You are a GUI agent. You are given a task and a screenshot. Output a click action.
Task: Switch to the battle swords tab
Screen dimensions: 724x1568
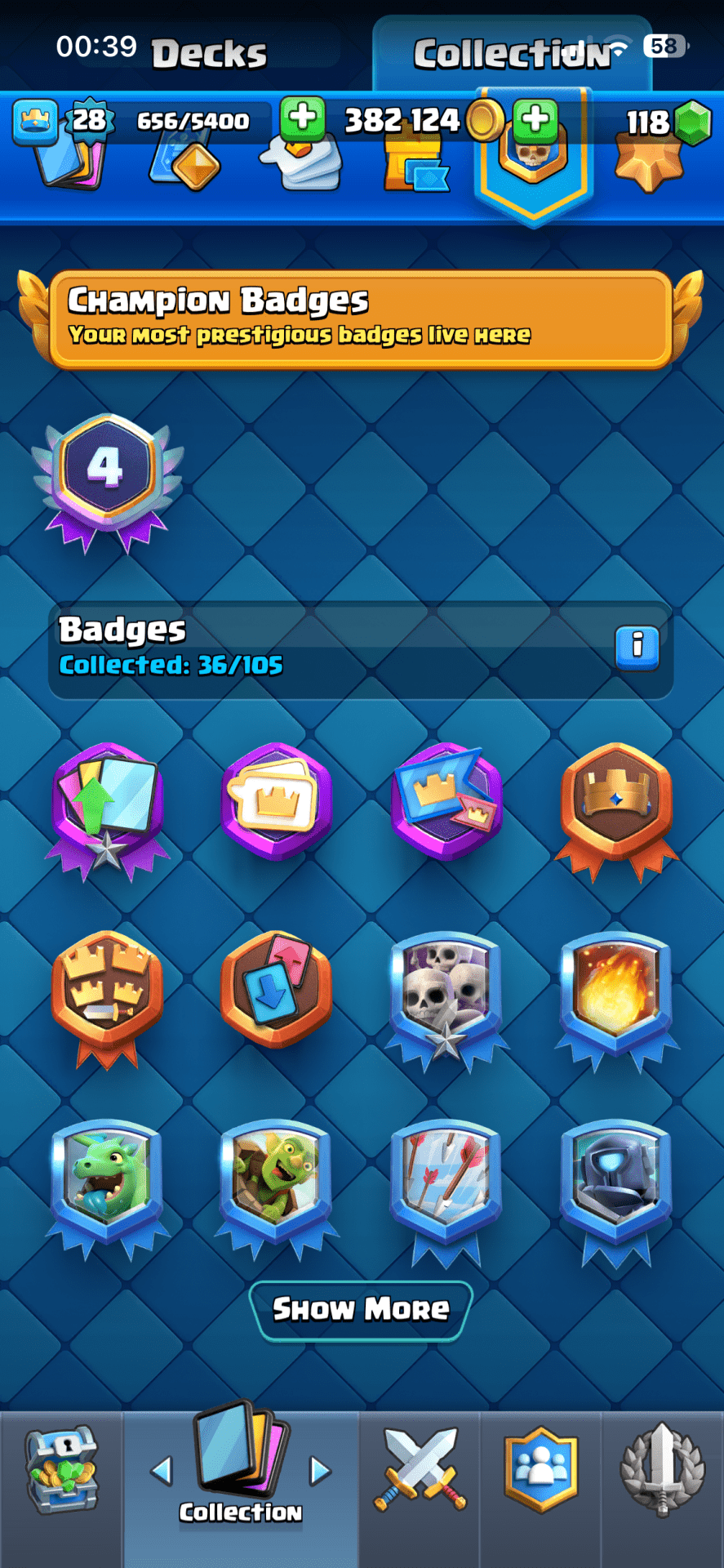420,1470
